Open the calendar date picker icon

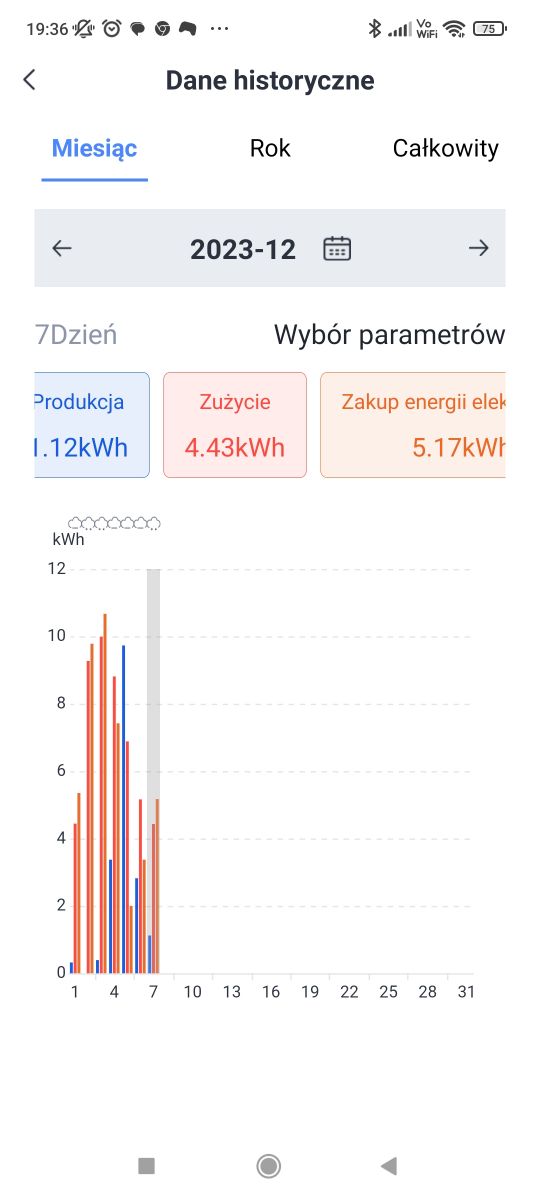337,248
